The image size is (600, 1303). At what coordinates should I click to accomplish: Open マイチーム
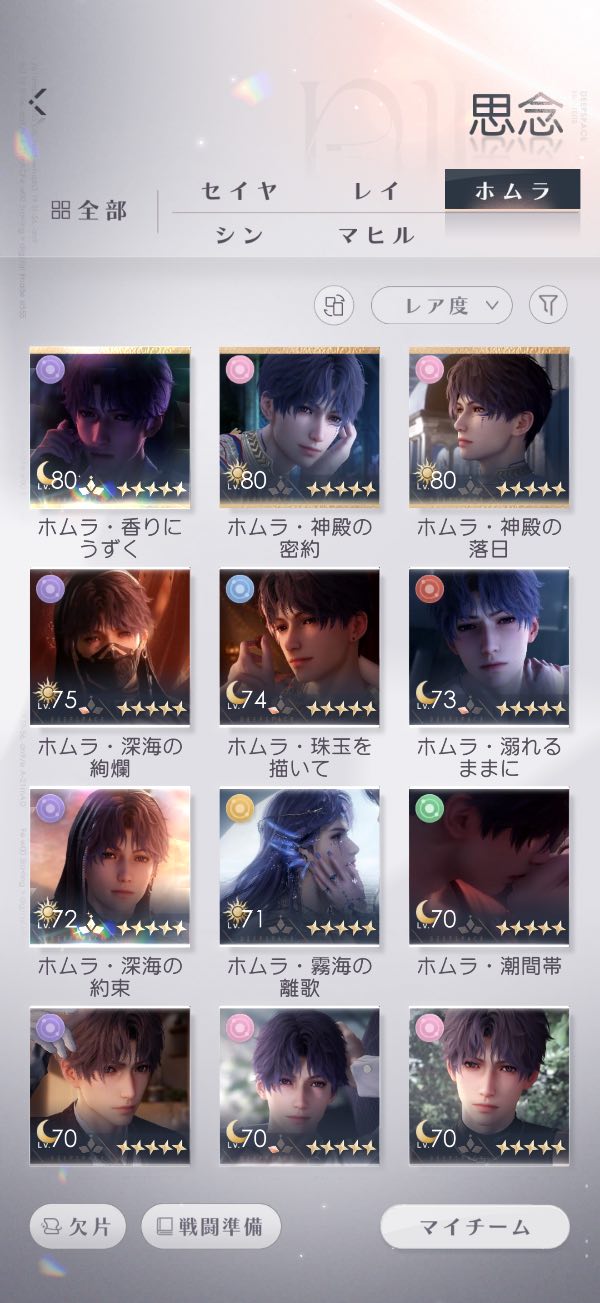tap(475, 1227)
